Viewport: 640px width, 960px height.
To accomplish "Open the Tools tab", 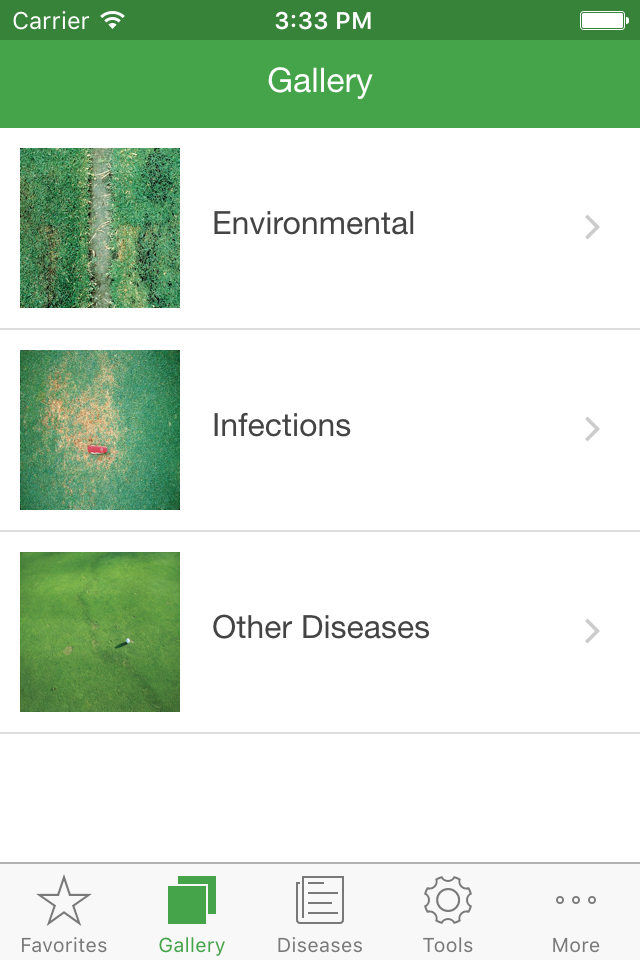I will 448,914.
